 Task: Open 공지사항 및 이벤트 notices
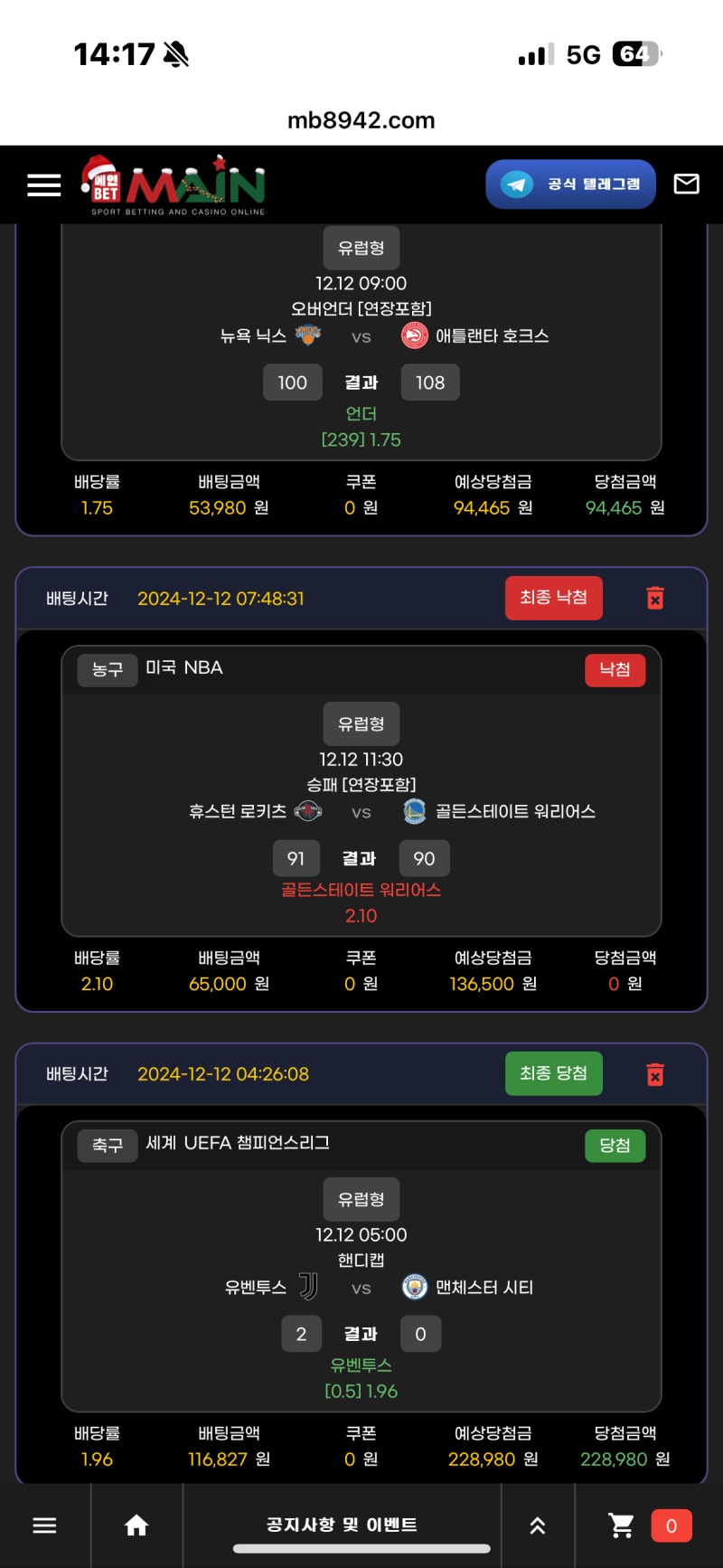(342, 1525)
